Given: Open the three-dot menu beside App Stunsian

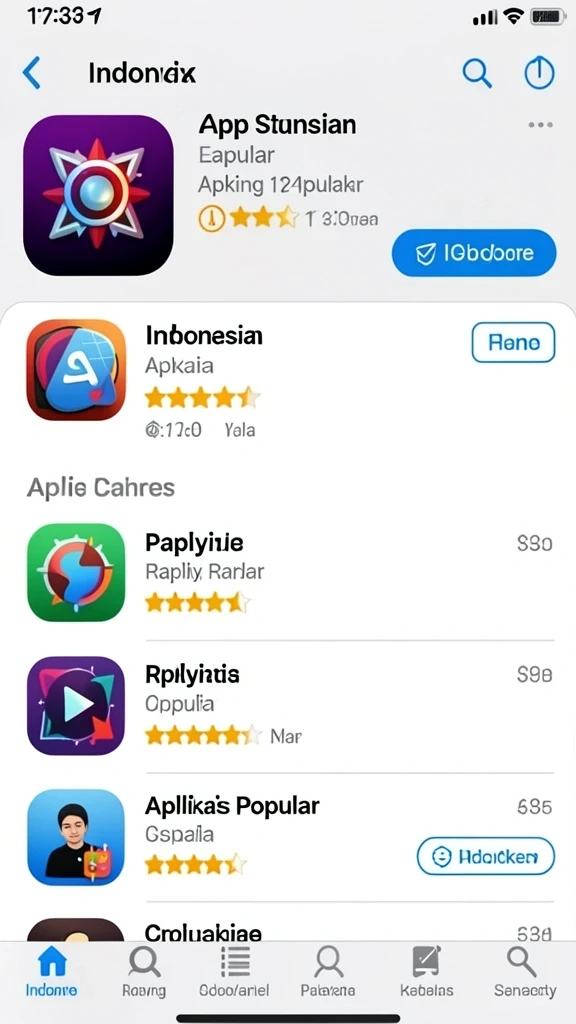Looking at the screenshot, I should pyautogui.click(x=541, y=125).
